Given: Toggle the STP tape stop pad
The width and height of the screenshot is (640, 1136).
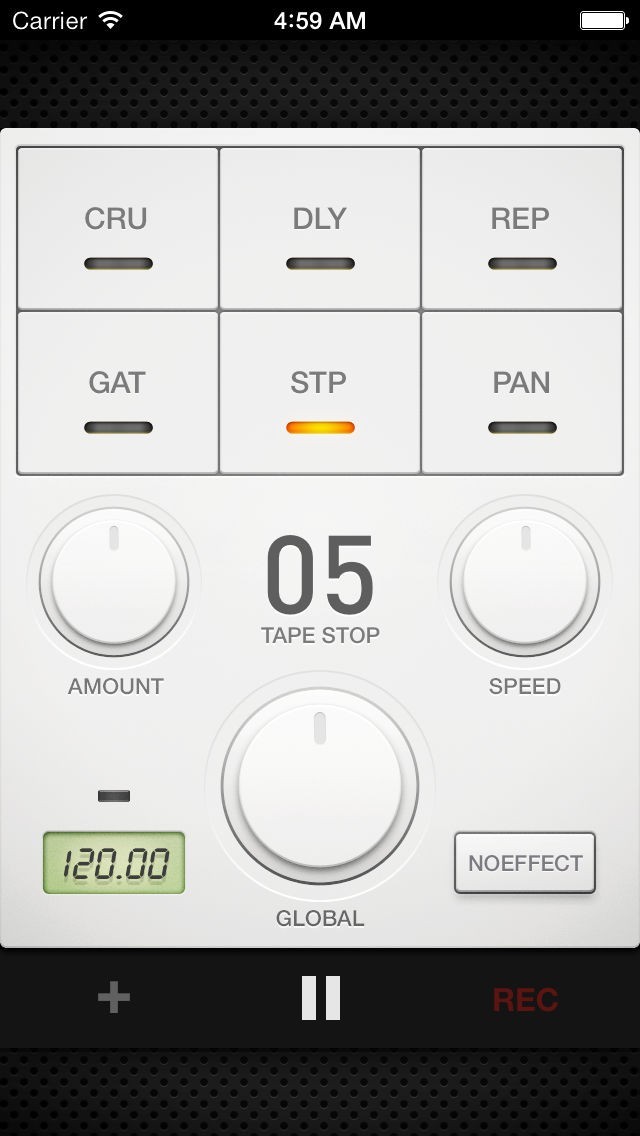Looking at the screenshot, I should pos(320,393).
